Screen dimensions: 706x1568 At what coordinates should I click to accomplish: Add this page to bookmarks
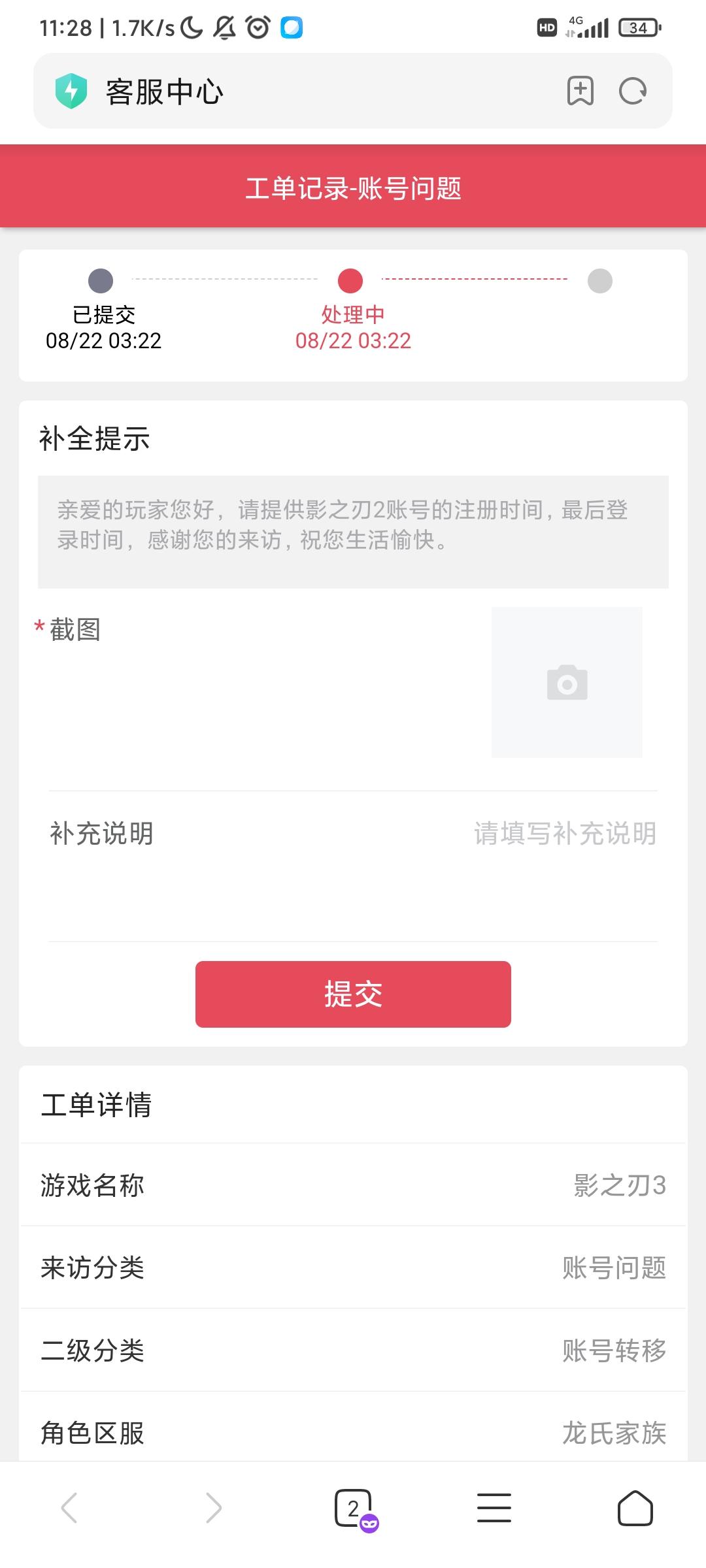(580, 91)
